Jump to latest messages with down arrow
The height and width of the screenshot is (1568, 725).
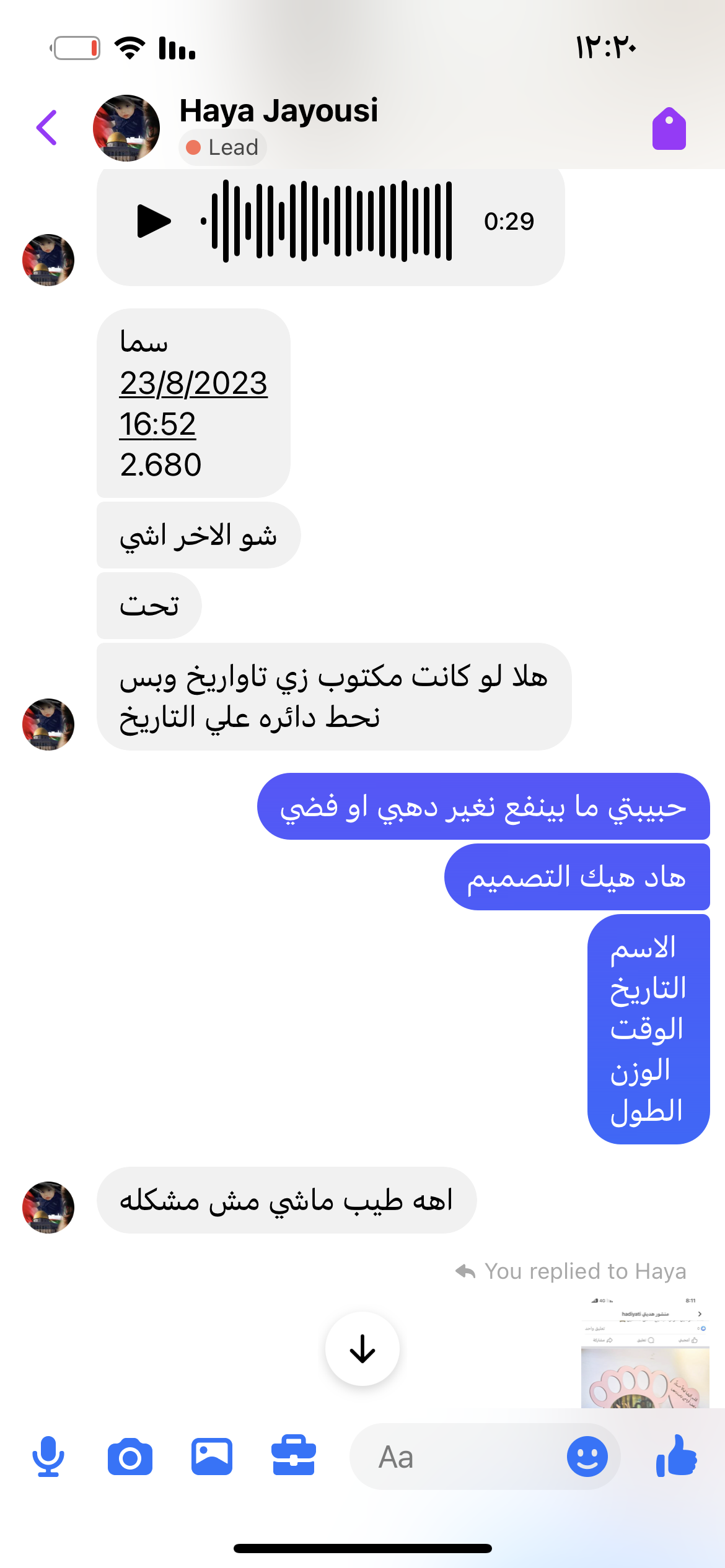362,1348
